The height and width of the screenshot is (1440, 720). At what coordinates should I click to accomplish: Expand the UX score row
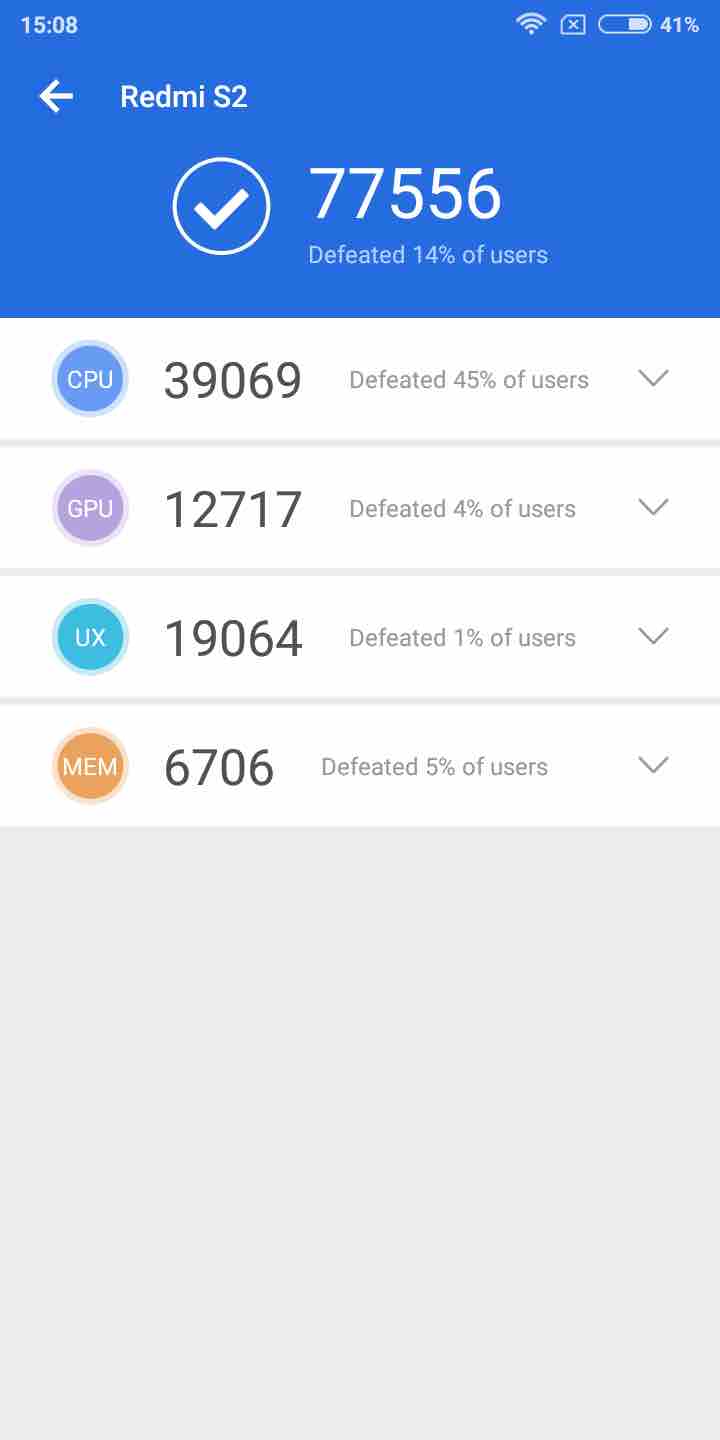click(x=653, y=637)
